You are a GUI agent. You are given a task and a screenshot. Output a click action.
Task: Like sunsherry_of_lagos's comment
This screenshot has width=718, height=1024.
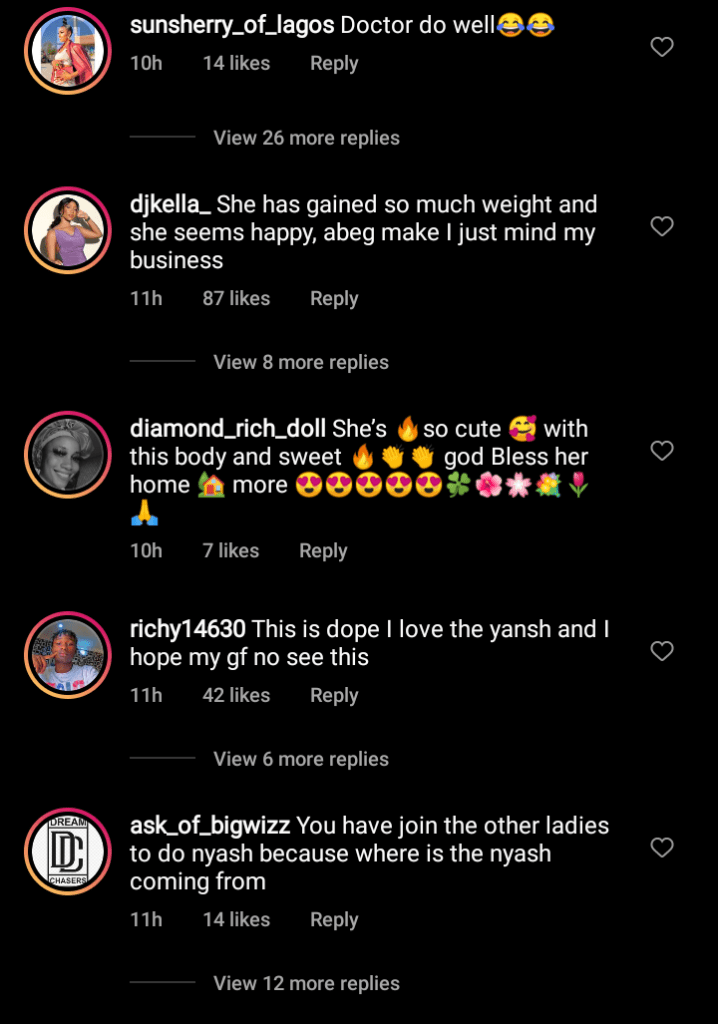pos(662,47)
